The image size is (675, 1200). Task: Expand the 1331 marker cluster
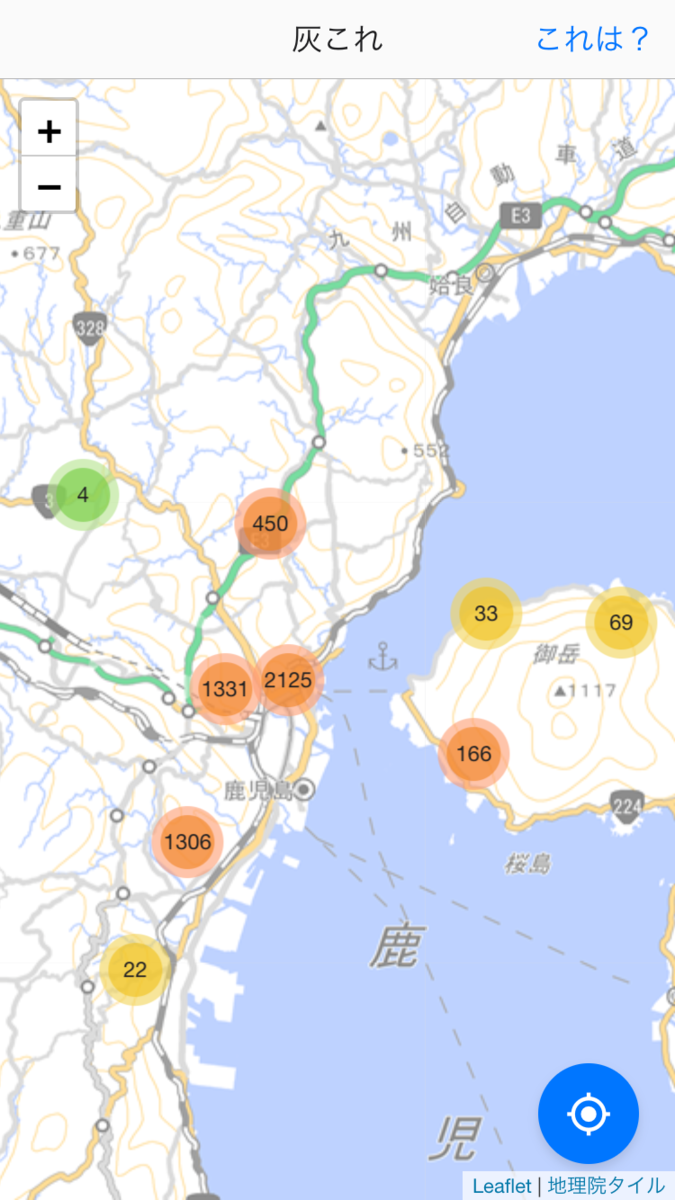click(x=224, y=689)
